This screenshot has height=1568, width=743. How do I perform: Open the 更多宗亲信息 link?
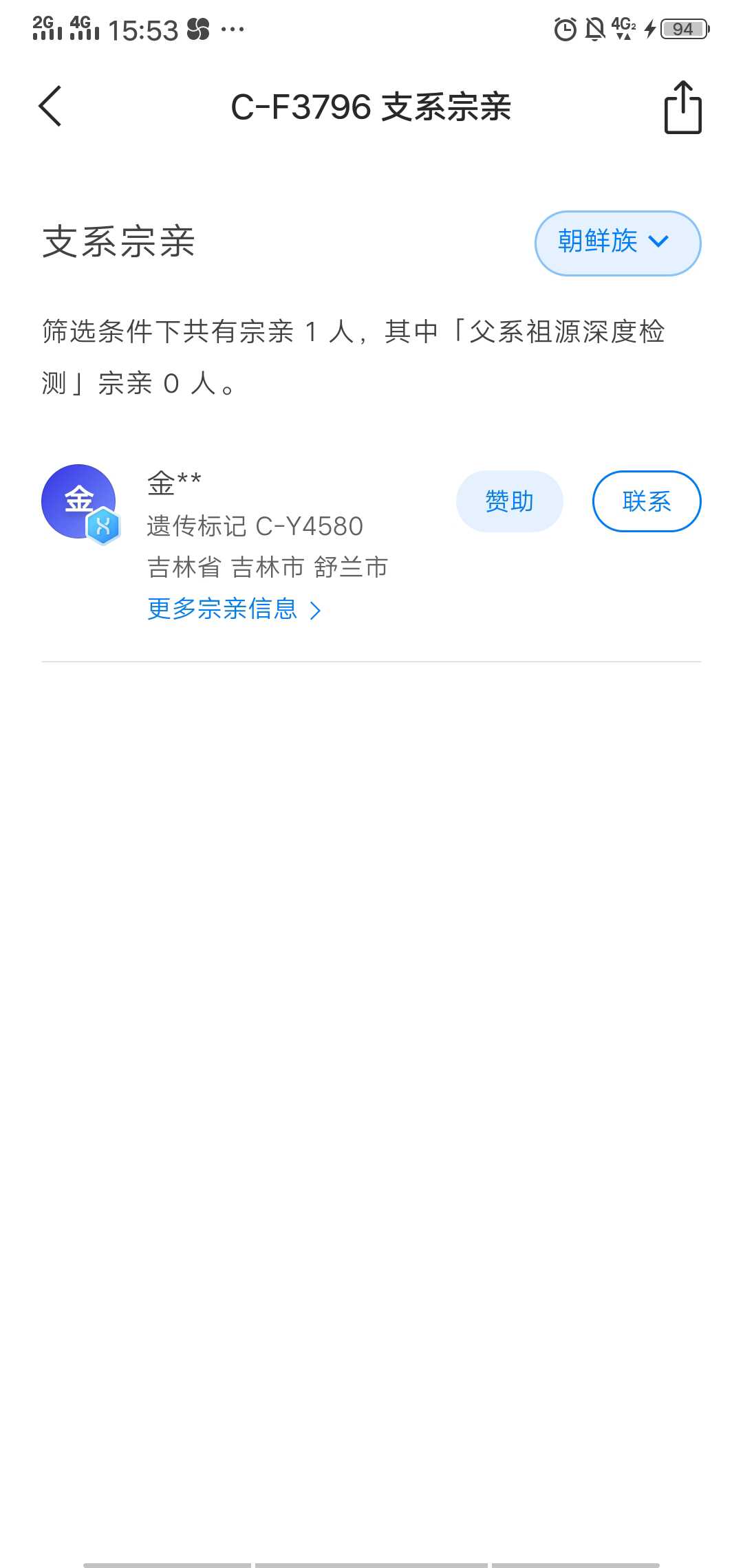[235, 609]
